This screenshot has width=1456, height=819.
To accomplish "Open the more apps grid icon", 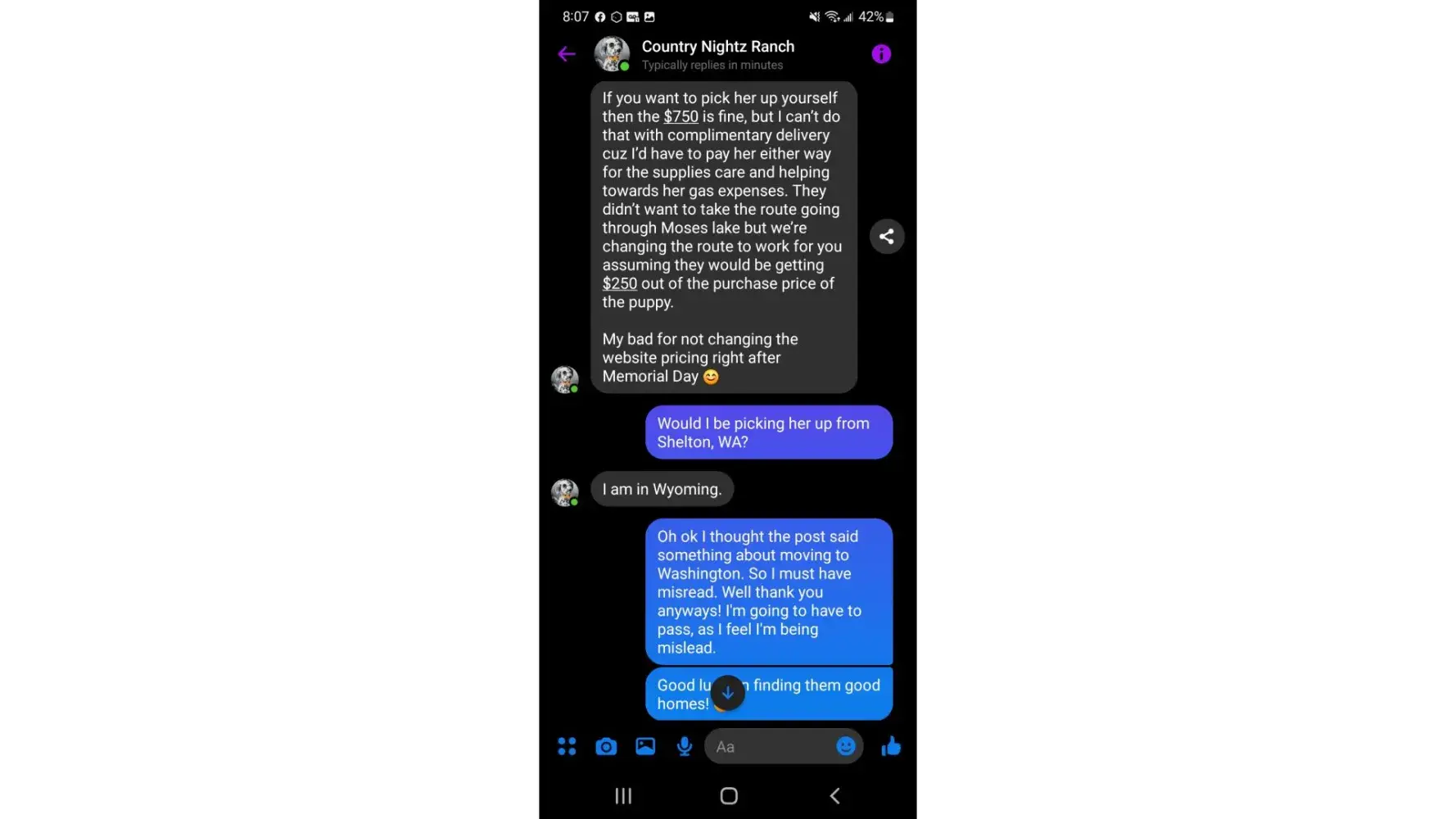I will pyautogui.click(x=567, y=746).
